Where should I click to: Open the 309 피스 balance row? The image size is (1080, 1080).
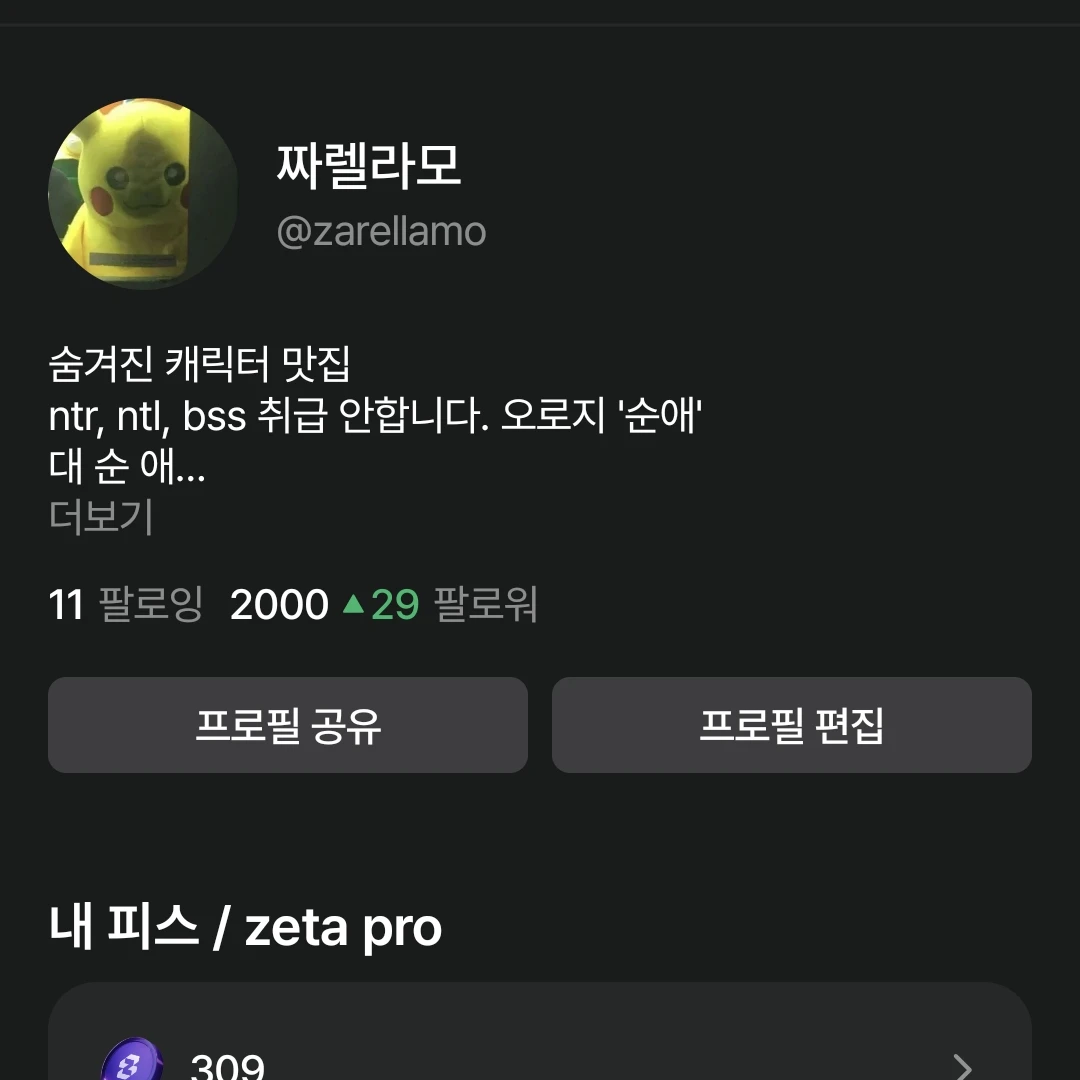pos(540,1062)
